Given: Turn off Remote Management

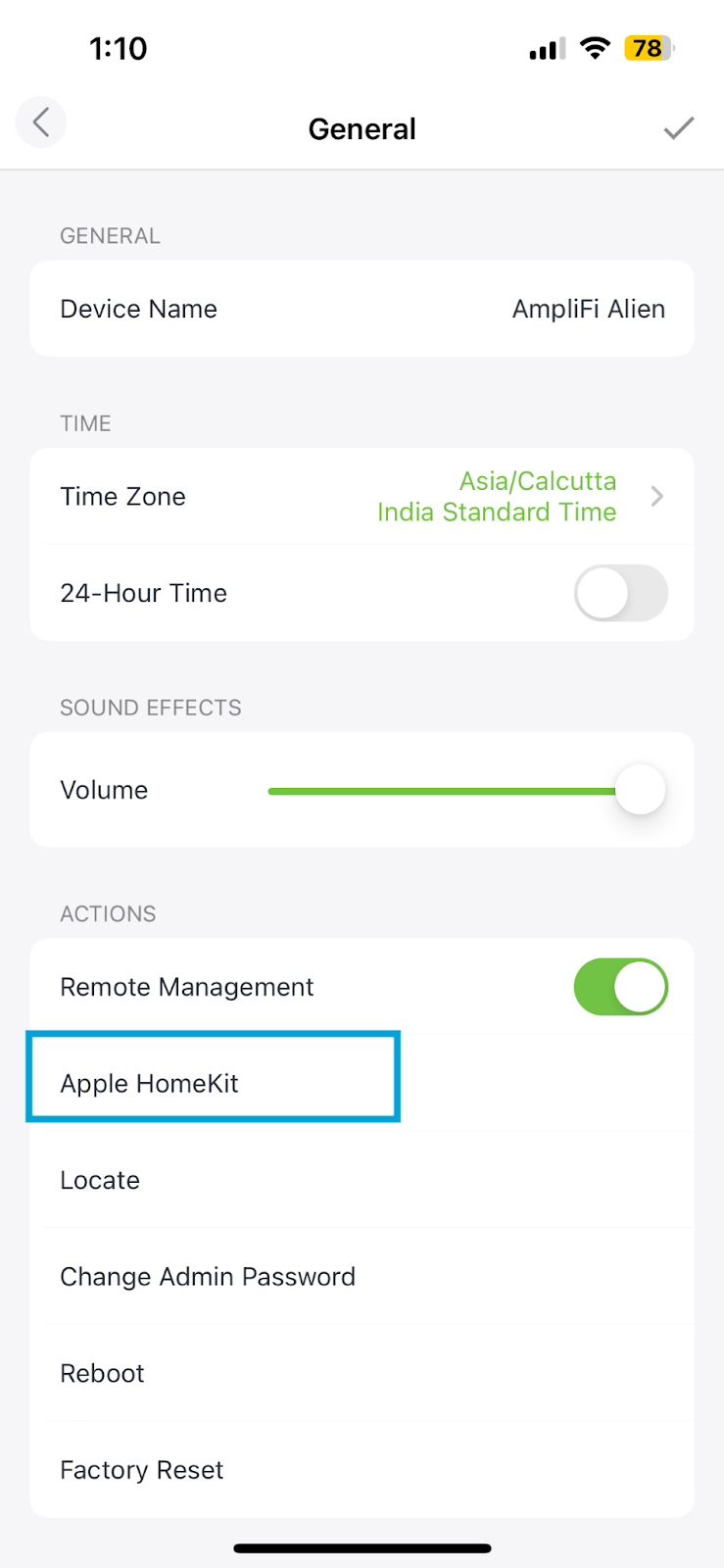Looking at the screenshot, I should pos(621,987).
